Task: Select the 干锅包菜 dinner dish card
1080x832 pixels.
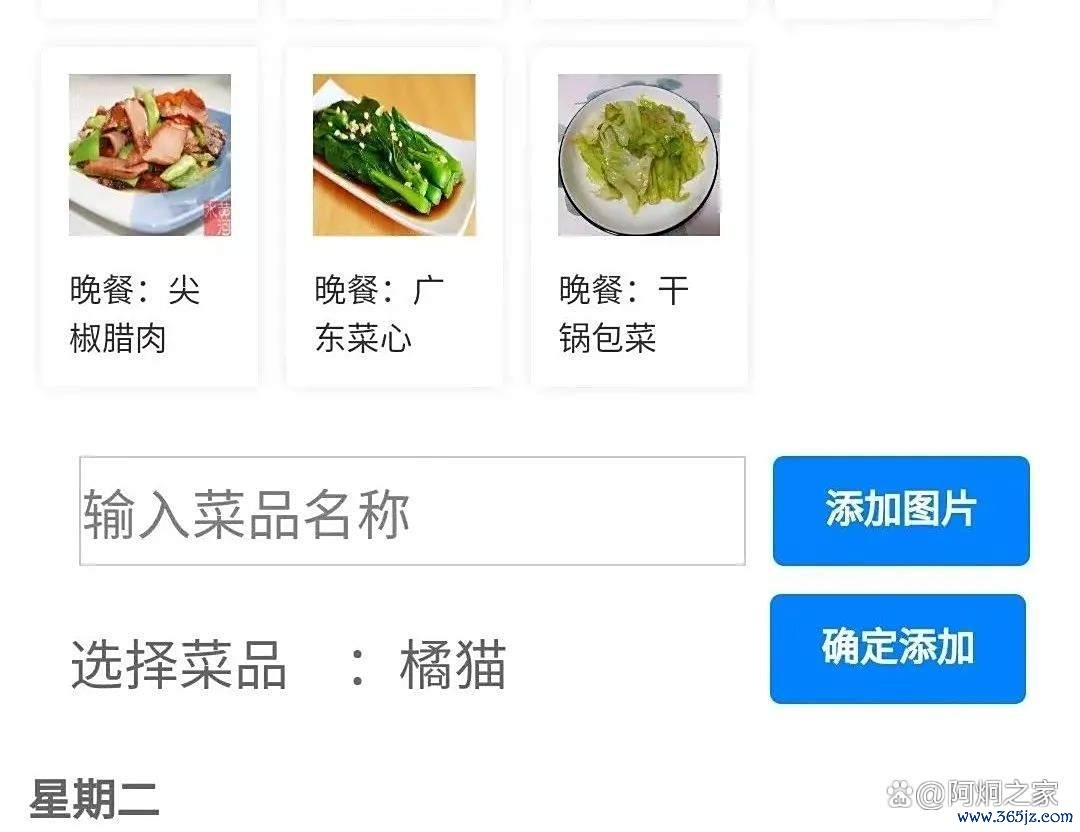Action: [x=639, y=216]
